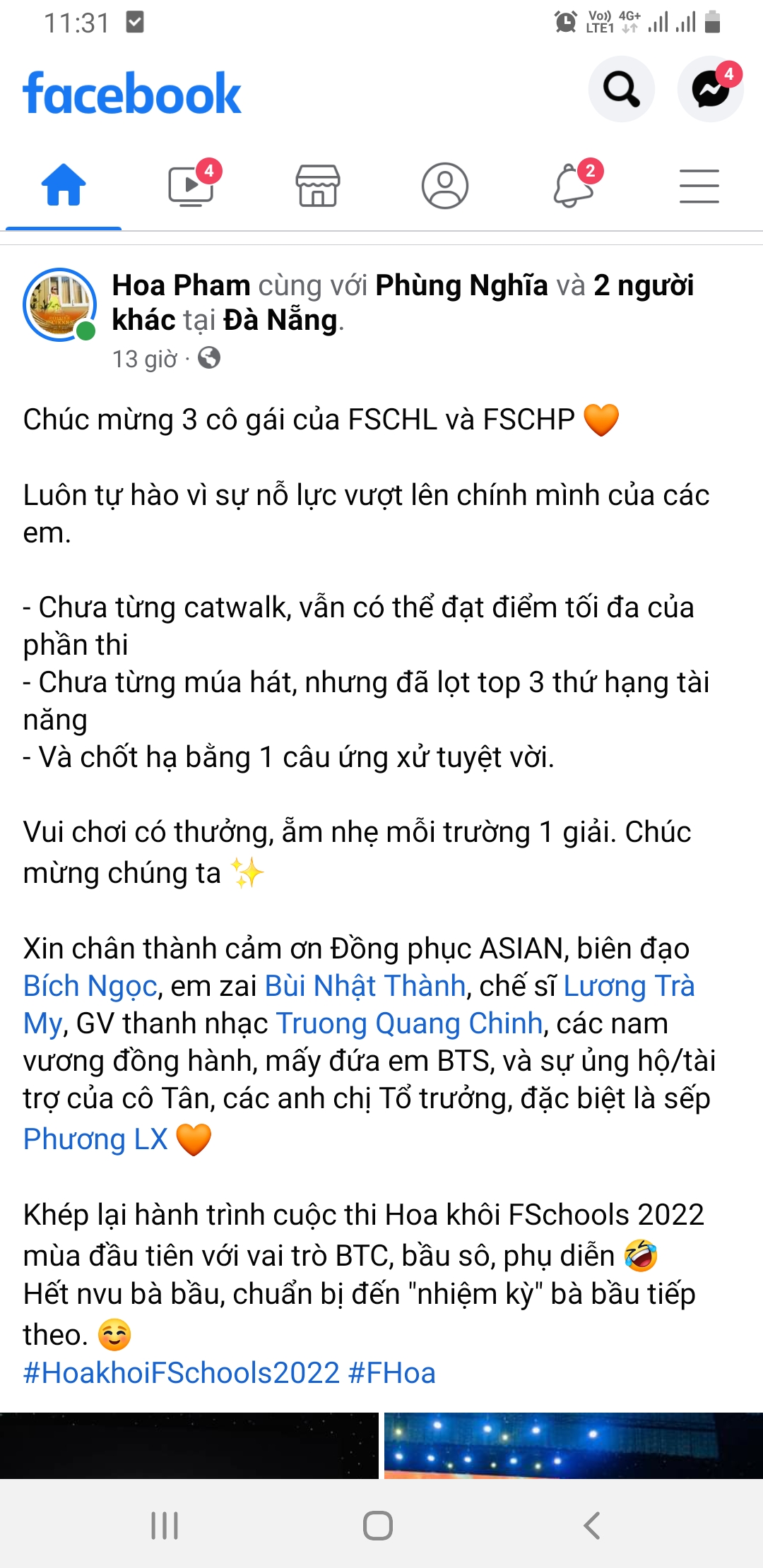Open Truong Quang Chinh's profile
Image resolution: width=763 pixels, height=1568 pixels.
click(408, 1023)
